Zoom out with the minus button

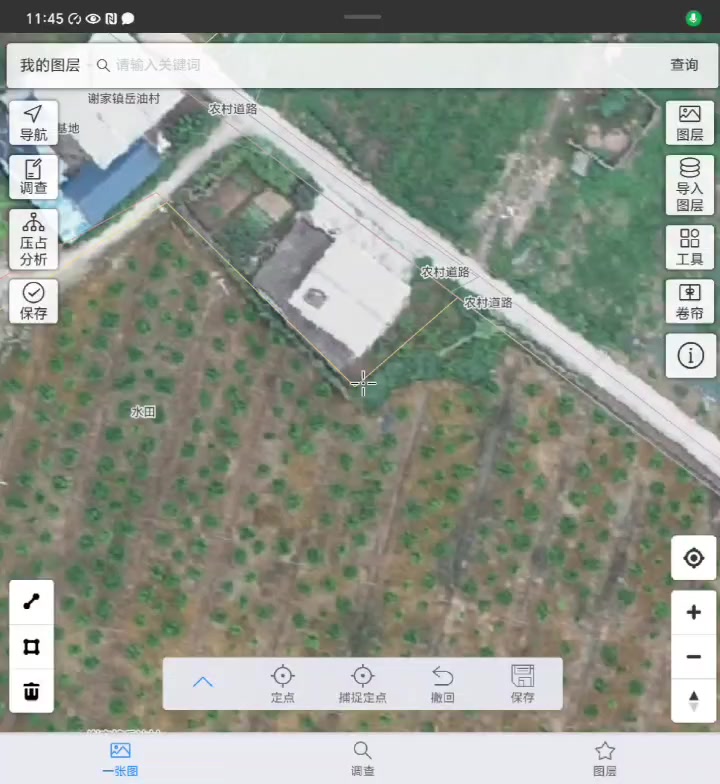694,657
